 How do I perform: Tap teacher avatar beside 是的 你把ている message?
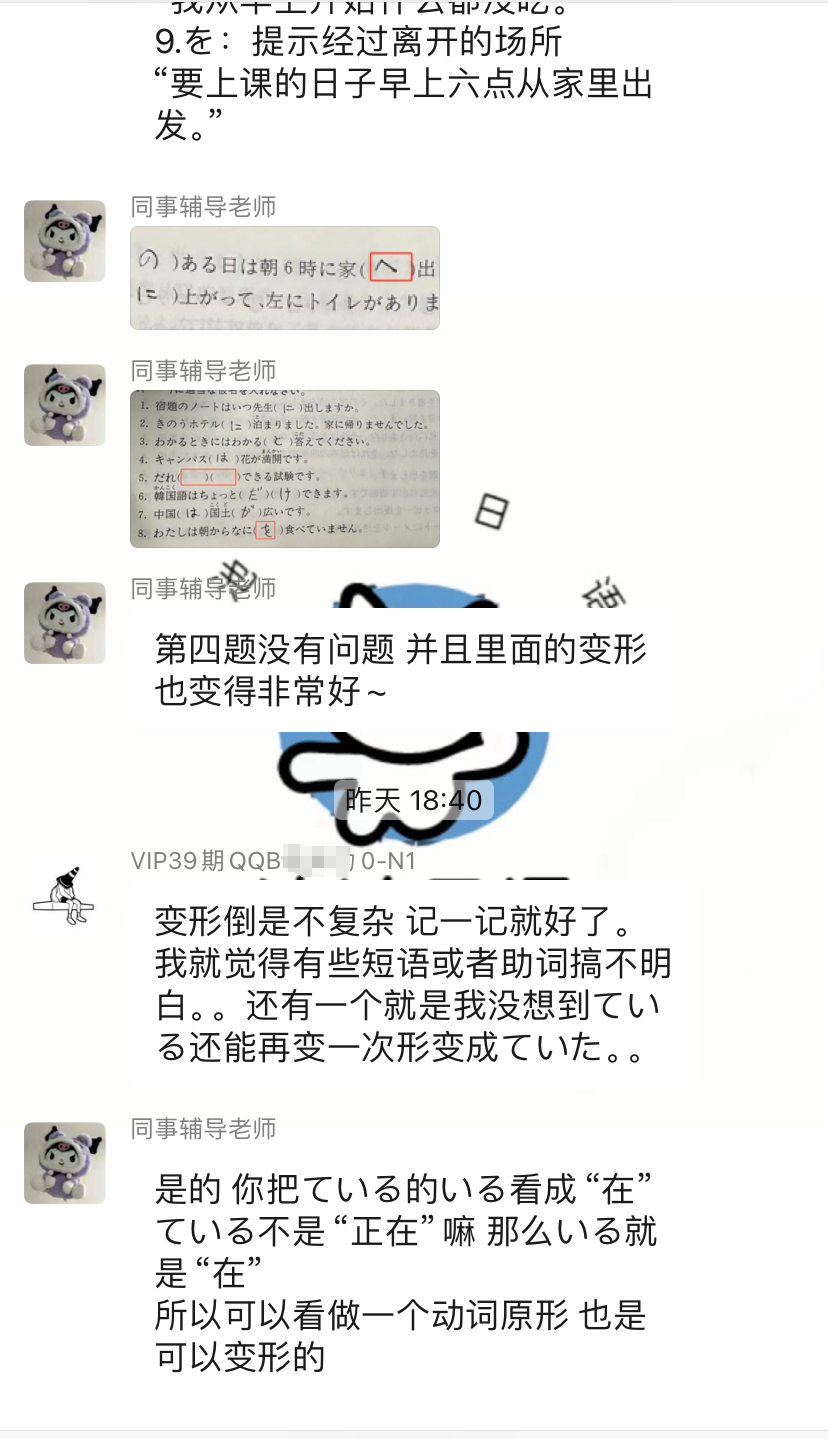click(64, 1162)
